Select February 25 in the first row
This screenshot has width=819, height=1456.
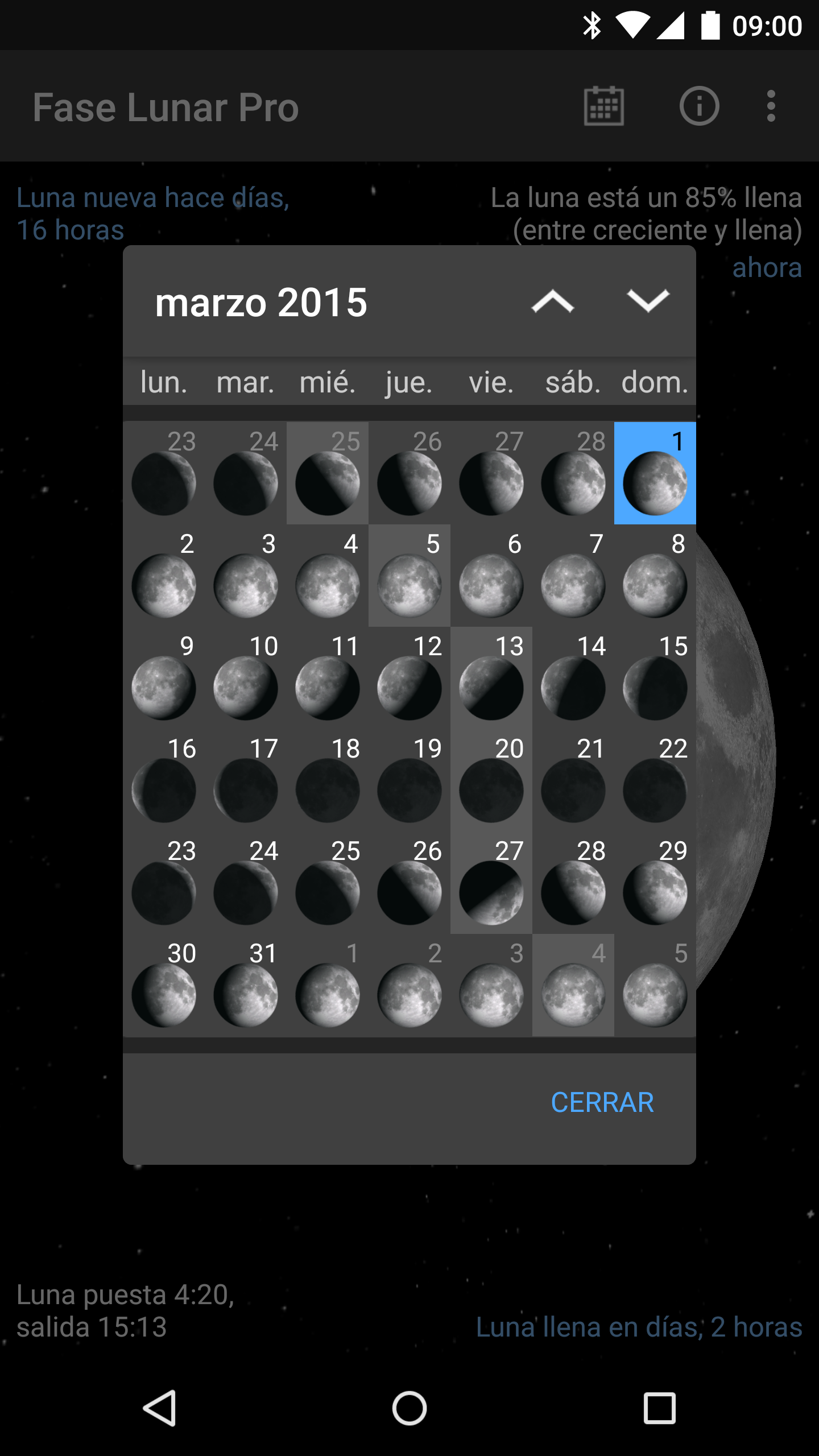[328, 473]
